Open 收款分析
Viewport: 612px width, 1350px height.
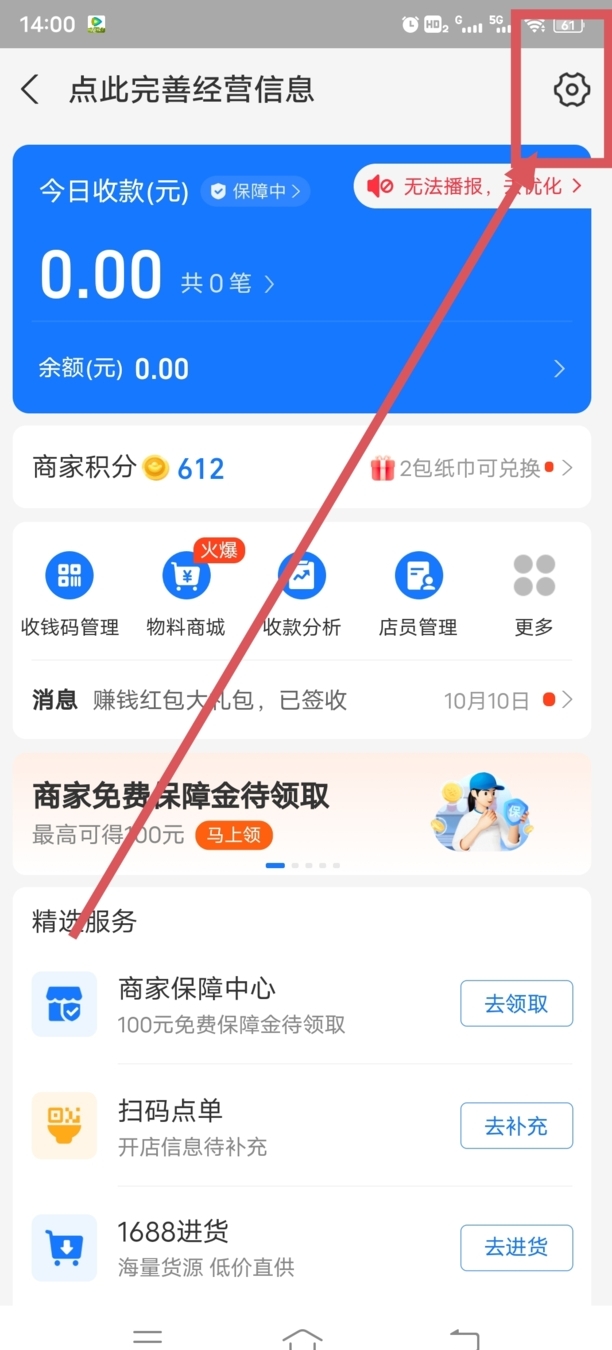[301, 594]
